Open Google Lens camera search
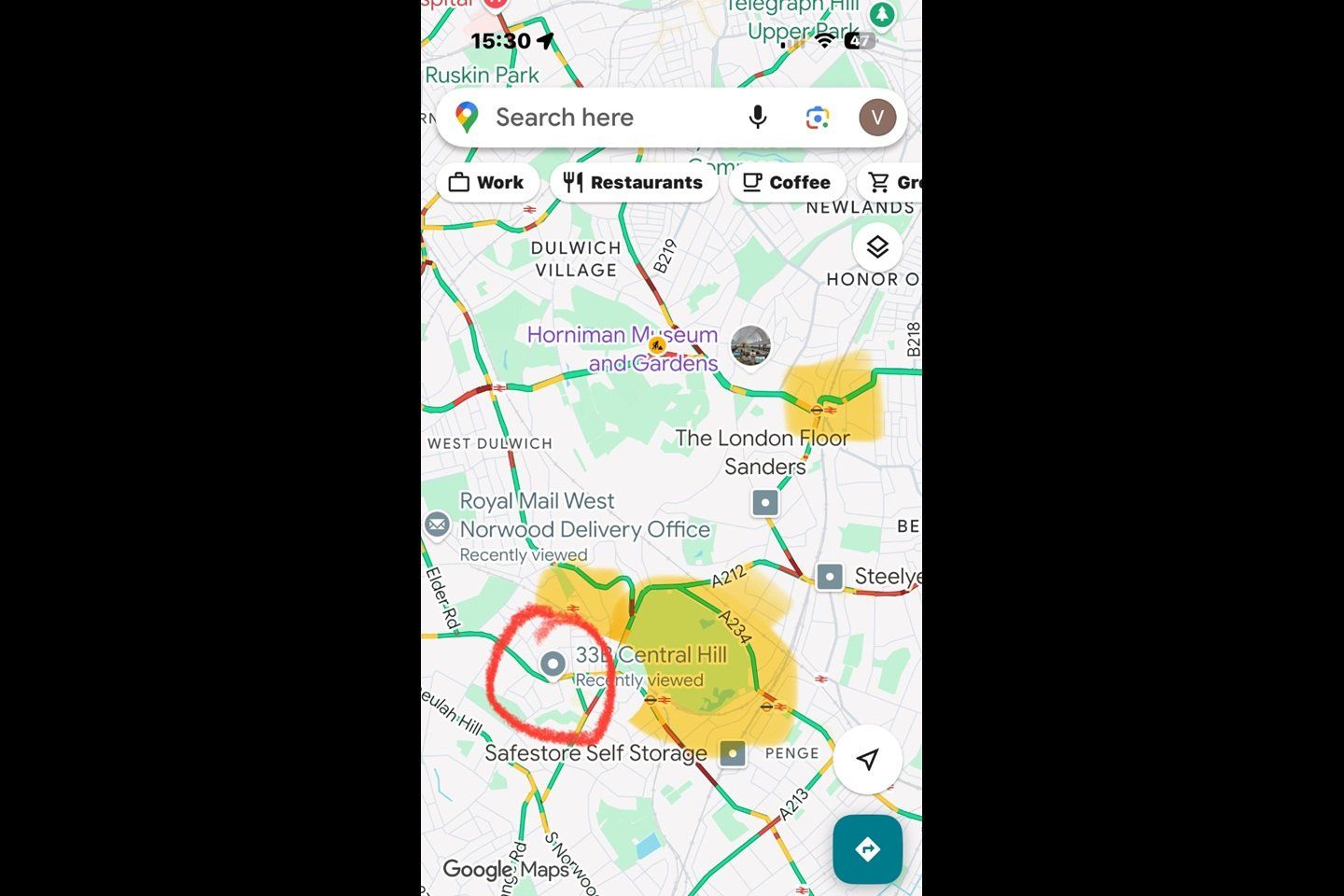 click(x=817, y=118)
